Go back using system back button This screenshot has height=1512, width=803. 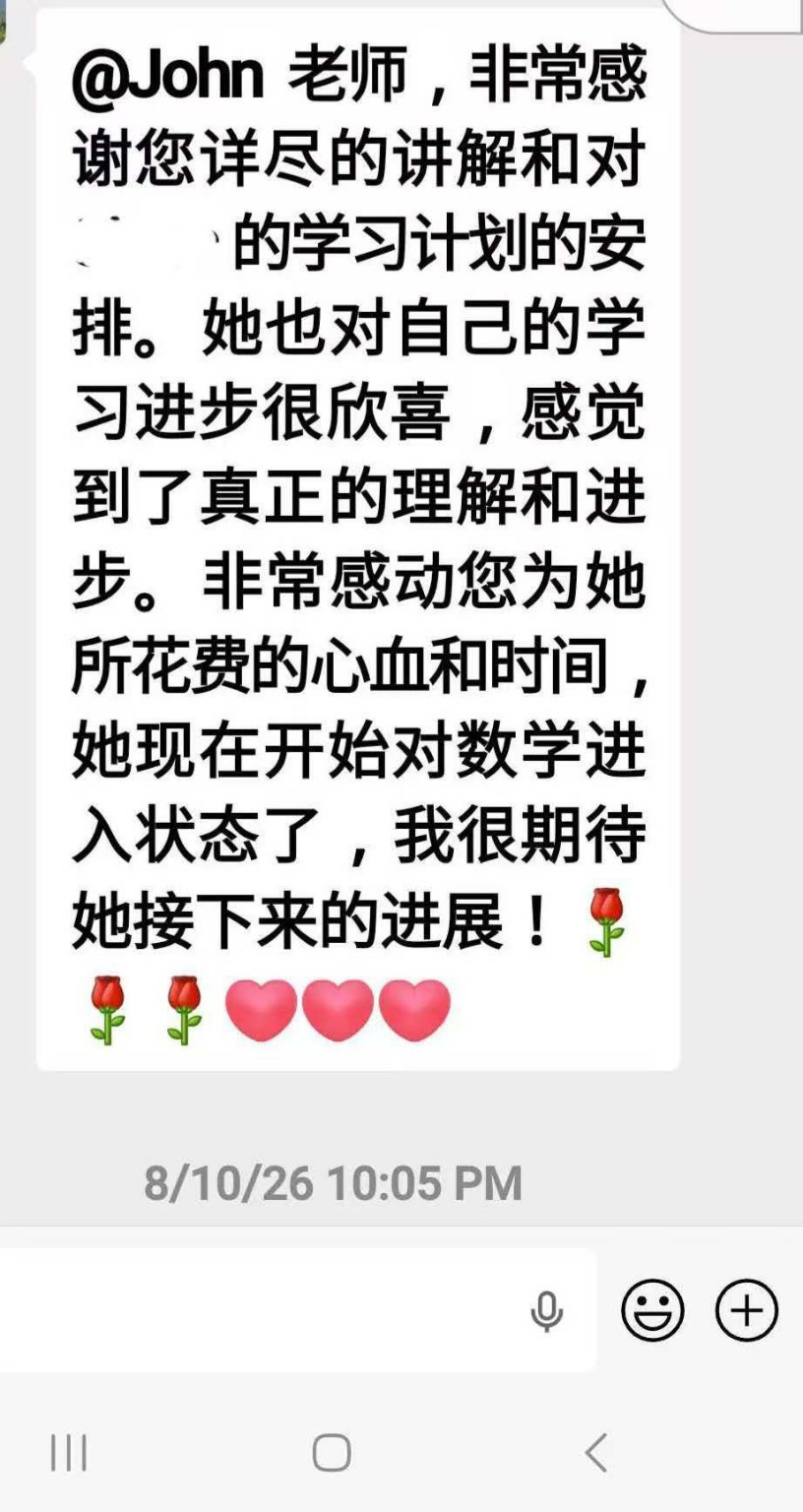(596, 1452)
